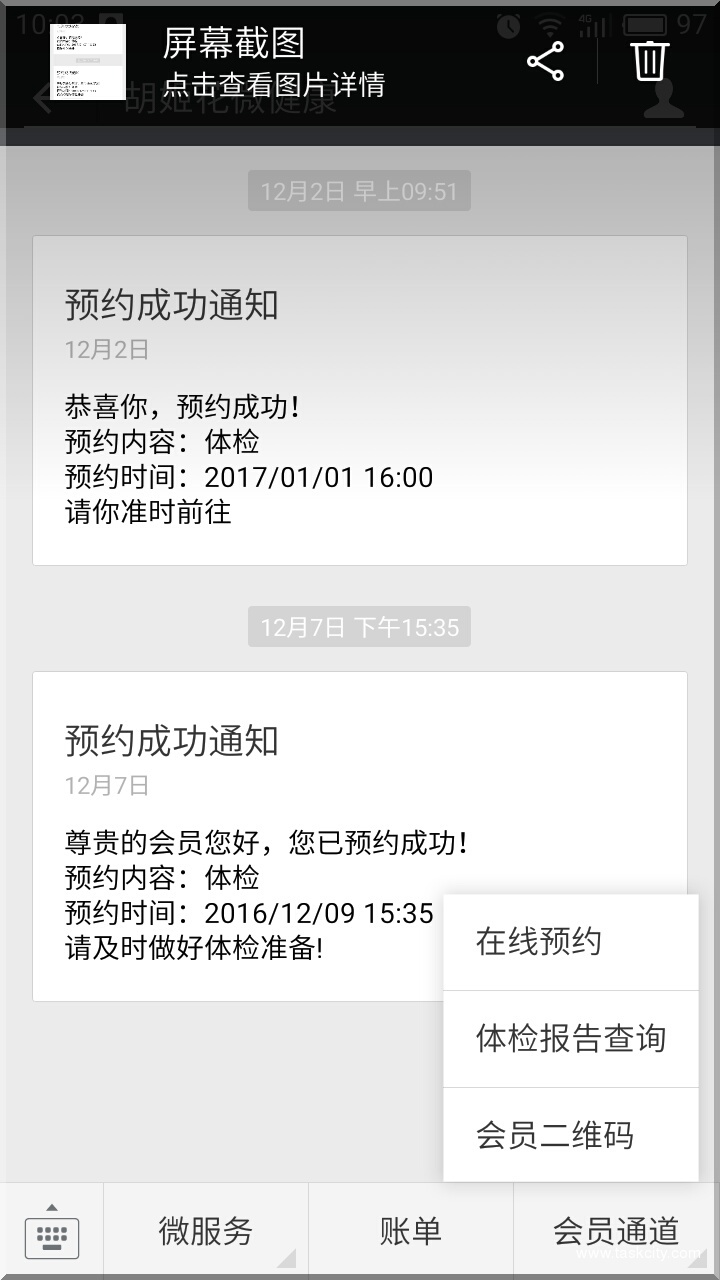Open the screenshot notification details
Image resolution: width=720 pixels, height=1280 pixels.
273,63
